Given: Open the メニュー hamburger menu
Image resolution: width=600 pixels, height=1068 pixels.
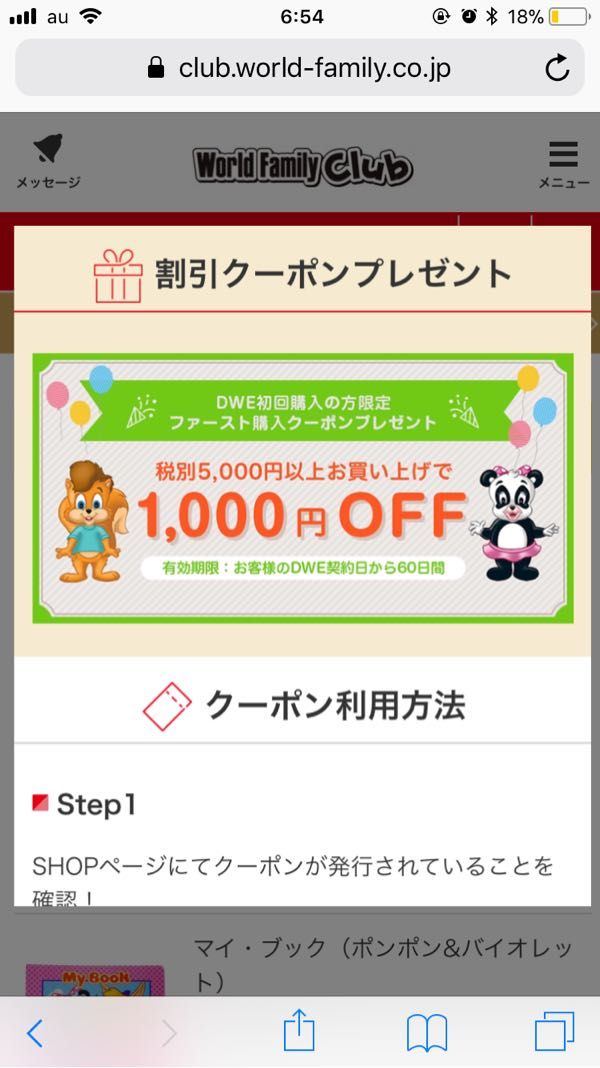Looking at the screenshot, I should pyautogui.click(x=563, y=163).
